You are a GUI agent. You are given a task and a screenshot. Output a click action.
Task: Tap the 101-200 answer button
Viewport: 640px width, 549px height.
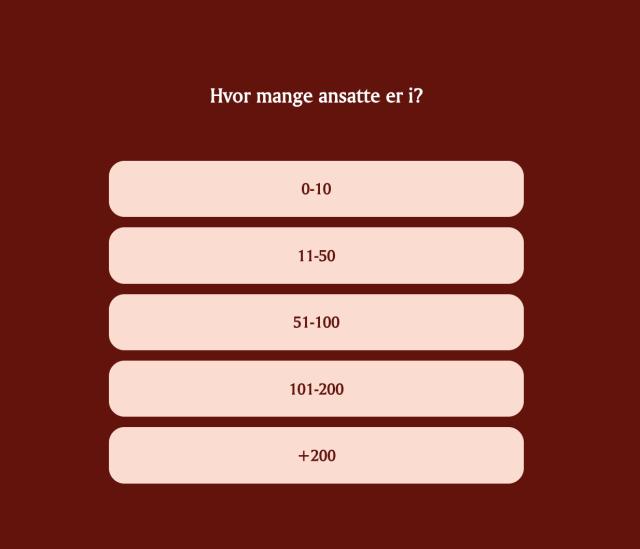point(316,389)
